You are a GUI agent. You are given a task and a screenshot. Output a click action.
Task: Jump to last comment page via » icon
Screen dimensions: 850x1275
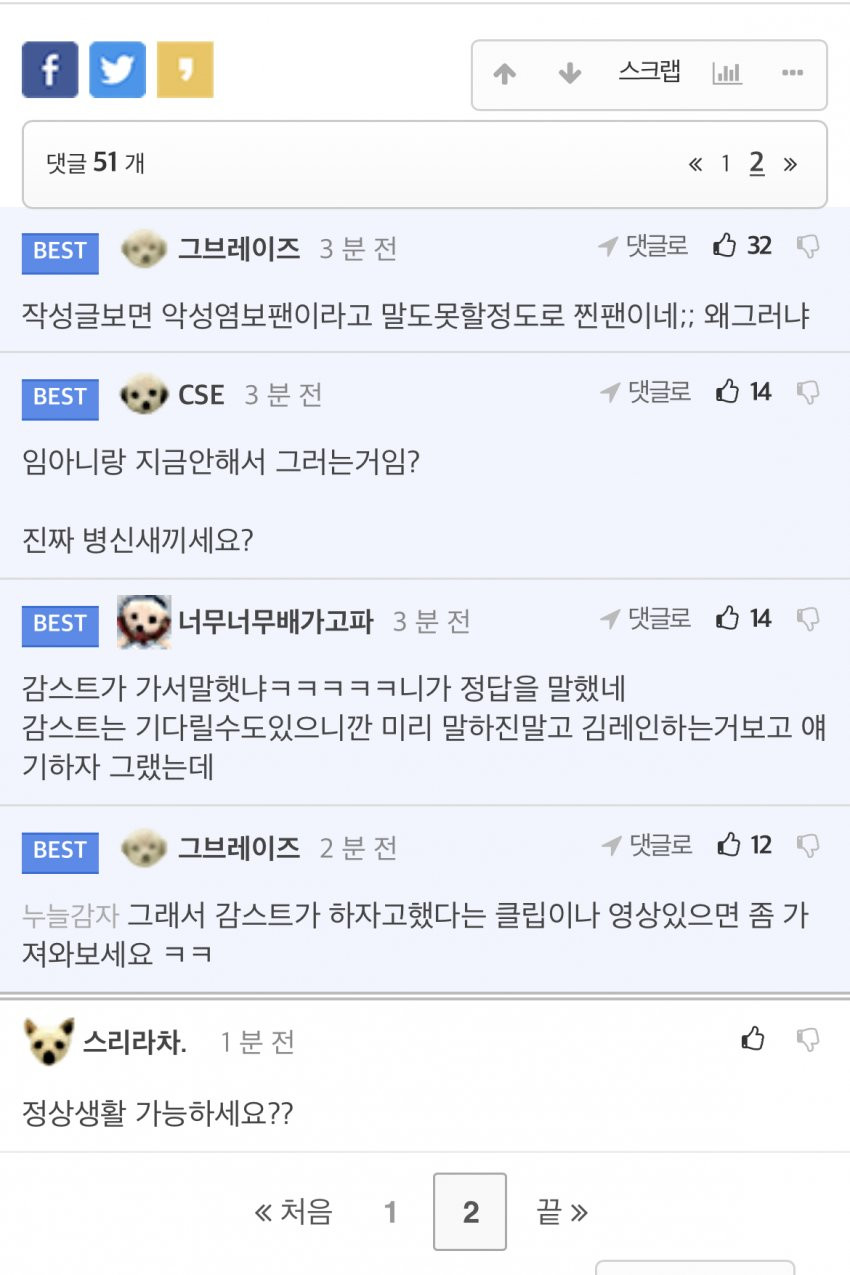click(790, 164)
